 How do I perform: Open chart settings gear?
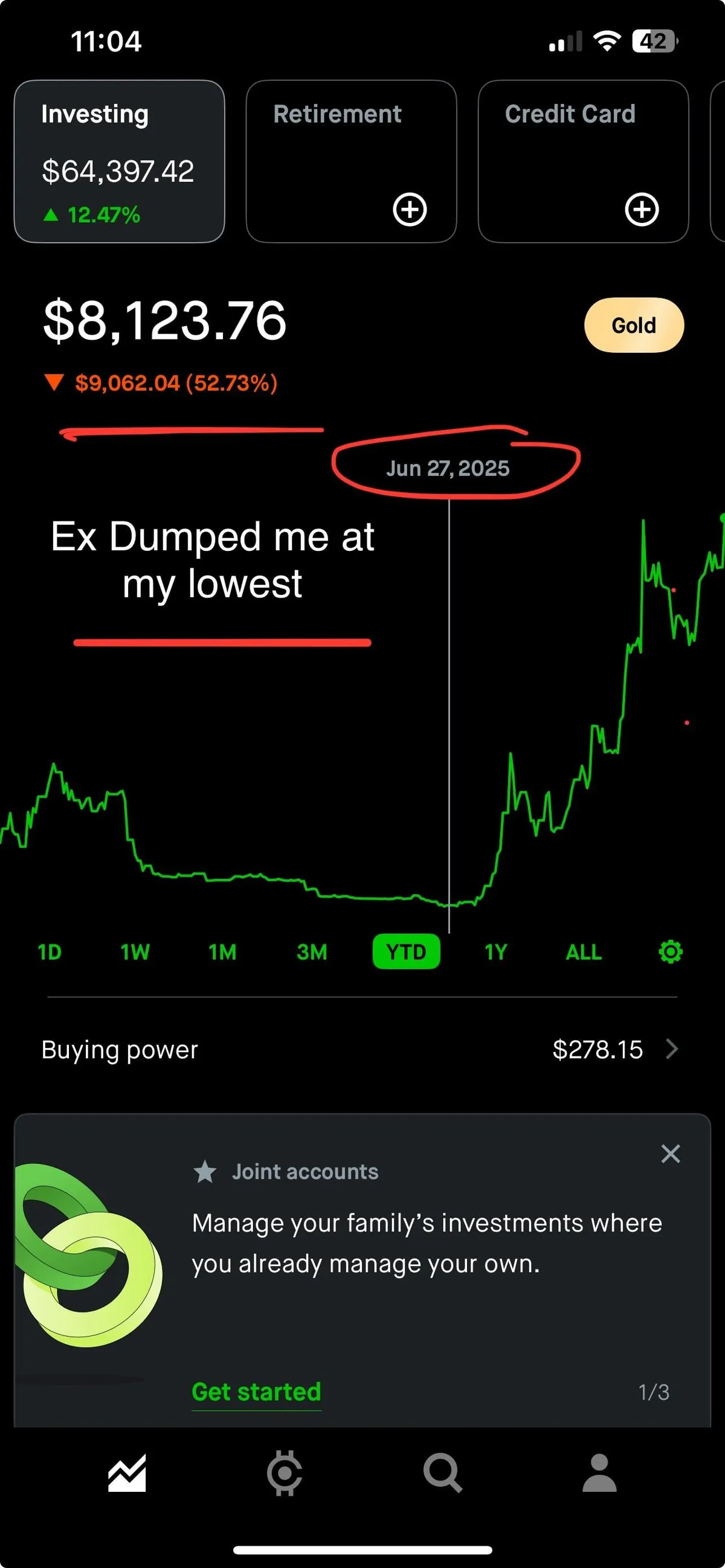[670, 951]
